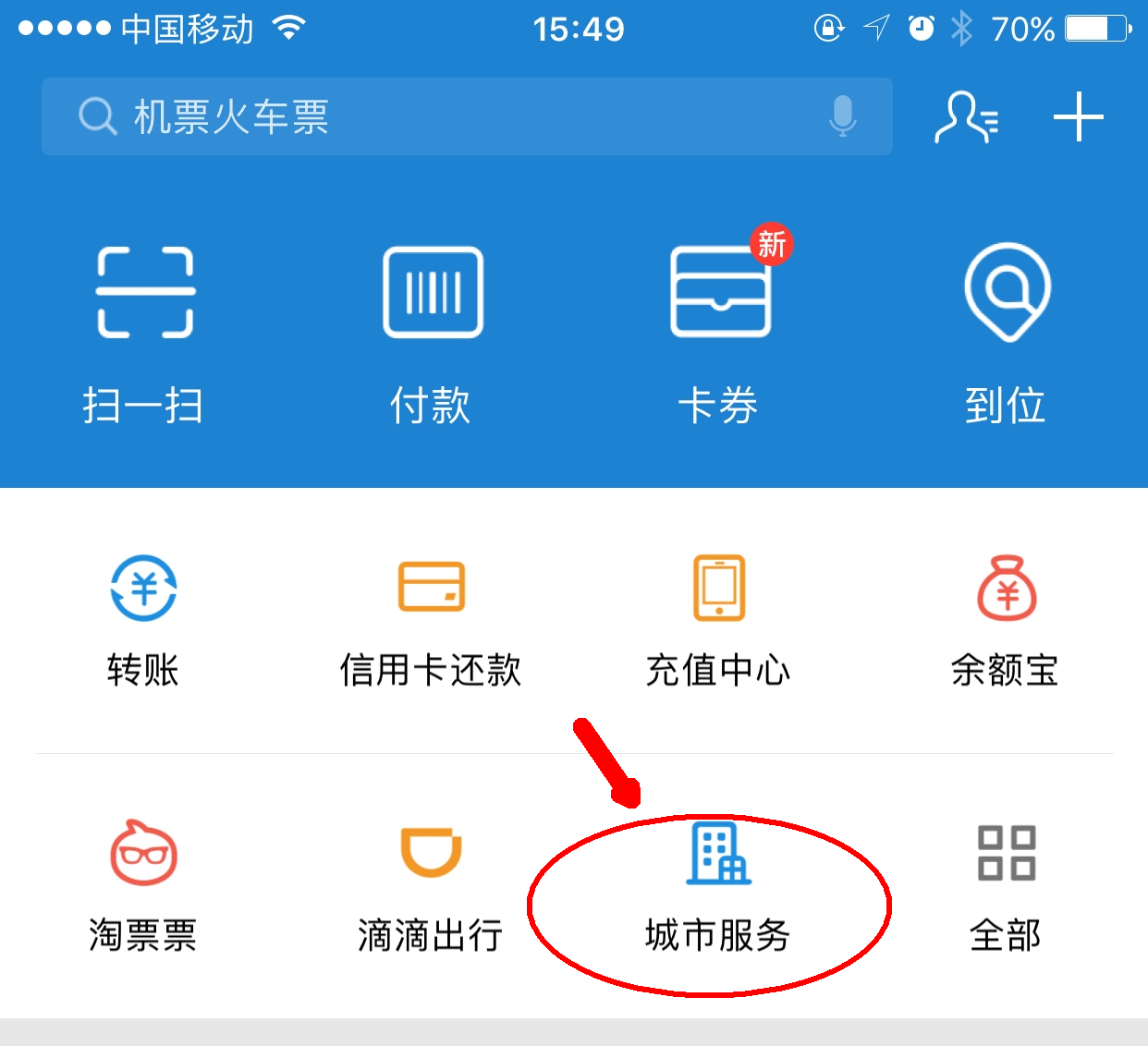Select 转账 transfer

143,619
